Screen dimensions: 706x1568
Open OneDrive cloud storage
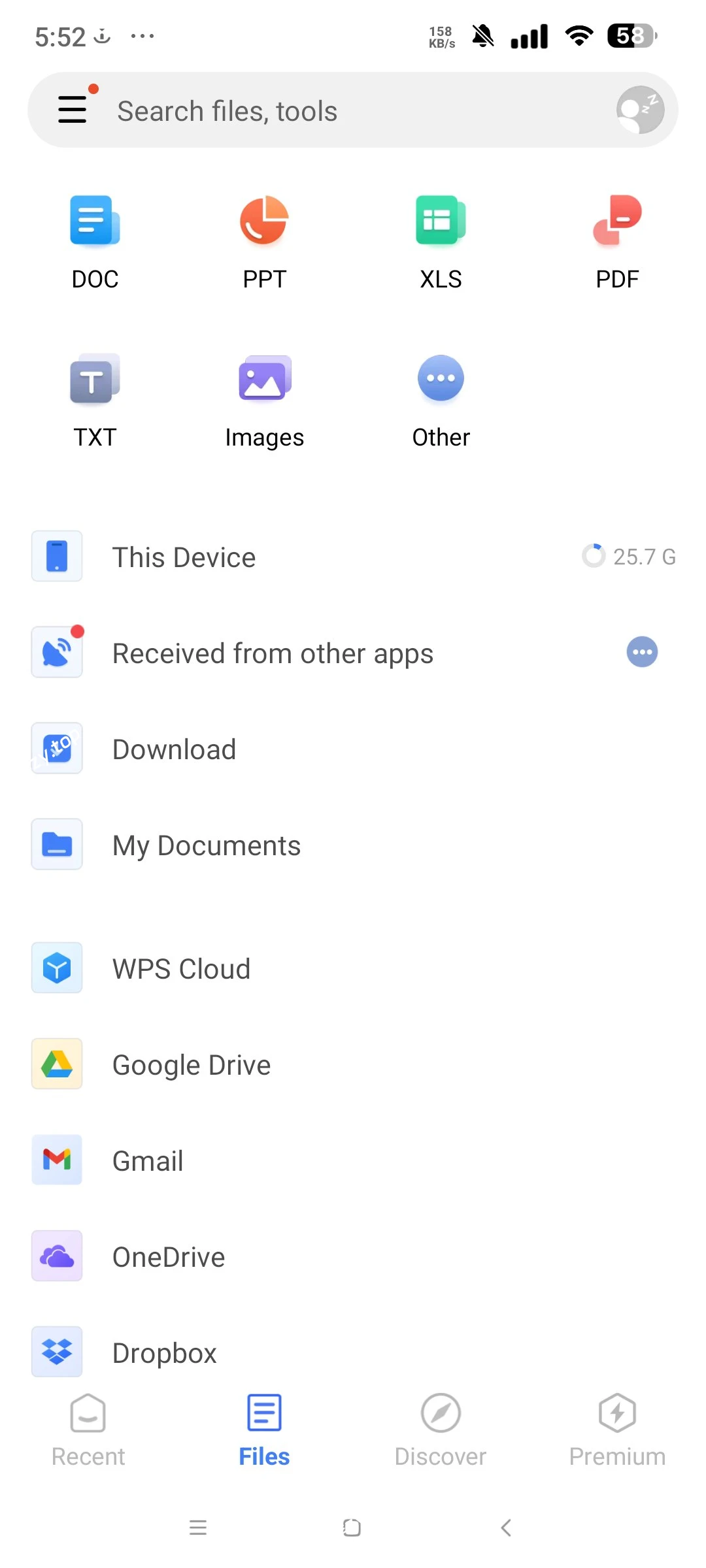[169, 1256]
